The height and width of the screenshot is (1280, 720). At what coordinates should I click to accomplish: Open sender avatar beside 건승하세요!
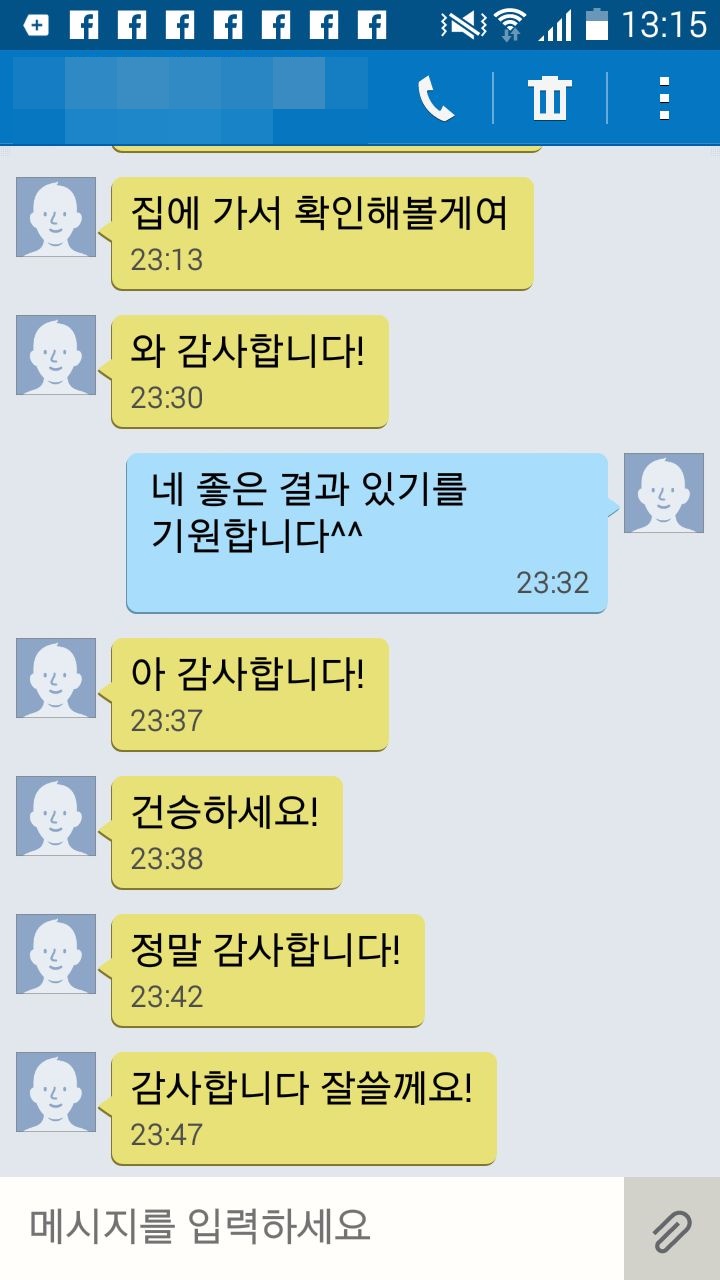point(56,816)
